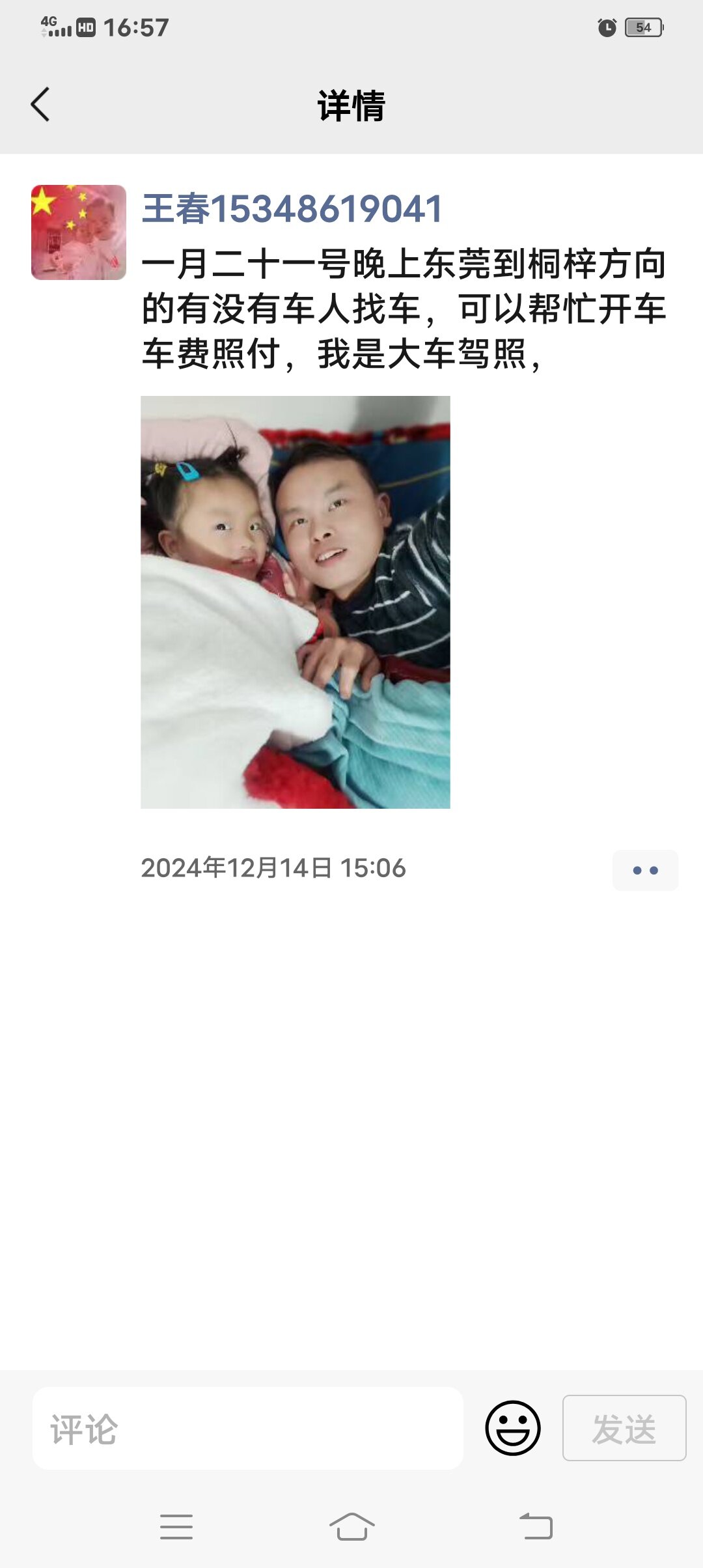The width and height of the screenshot is (703, 1568).
Task: Go to the phone home screen
Action: 351,1526
